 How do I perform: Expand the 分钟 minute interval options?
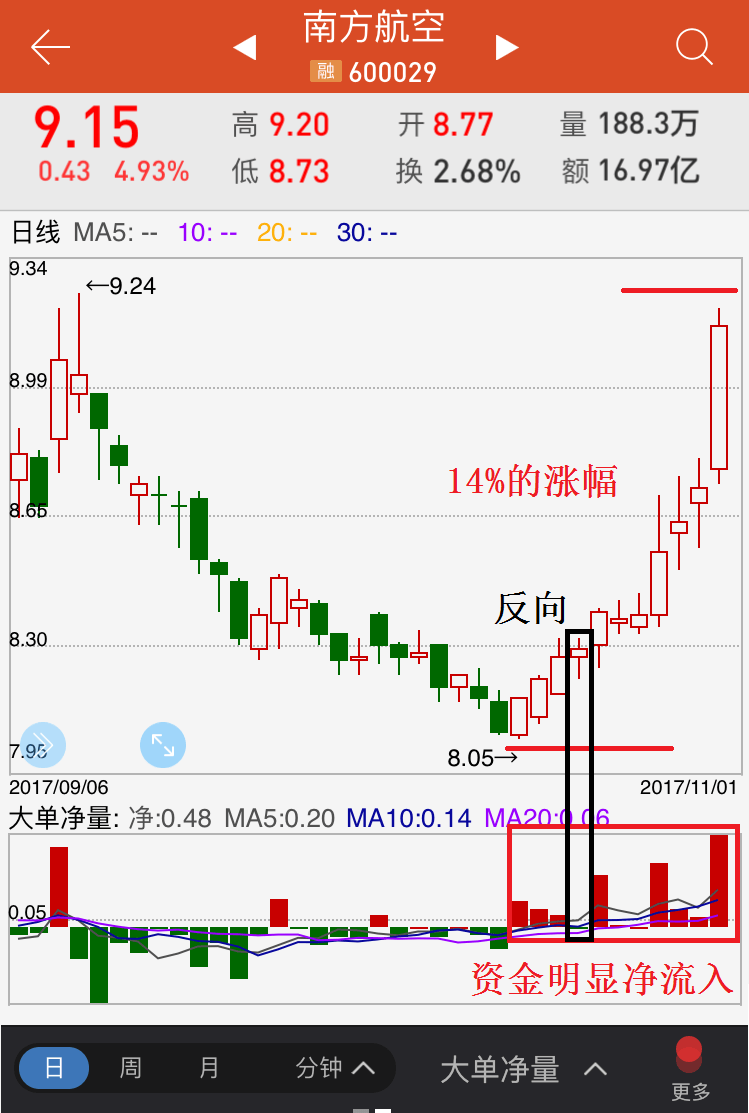pyautogui.click(x=335, y=1068)
